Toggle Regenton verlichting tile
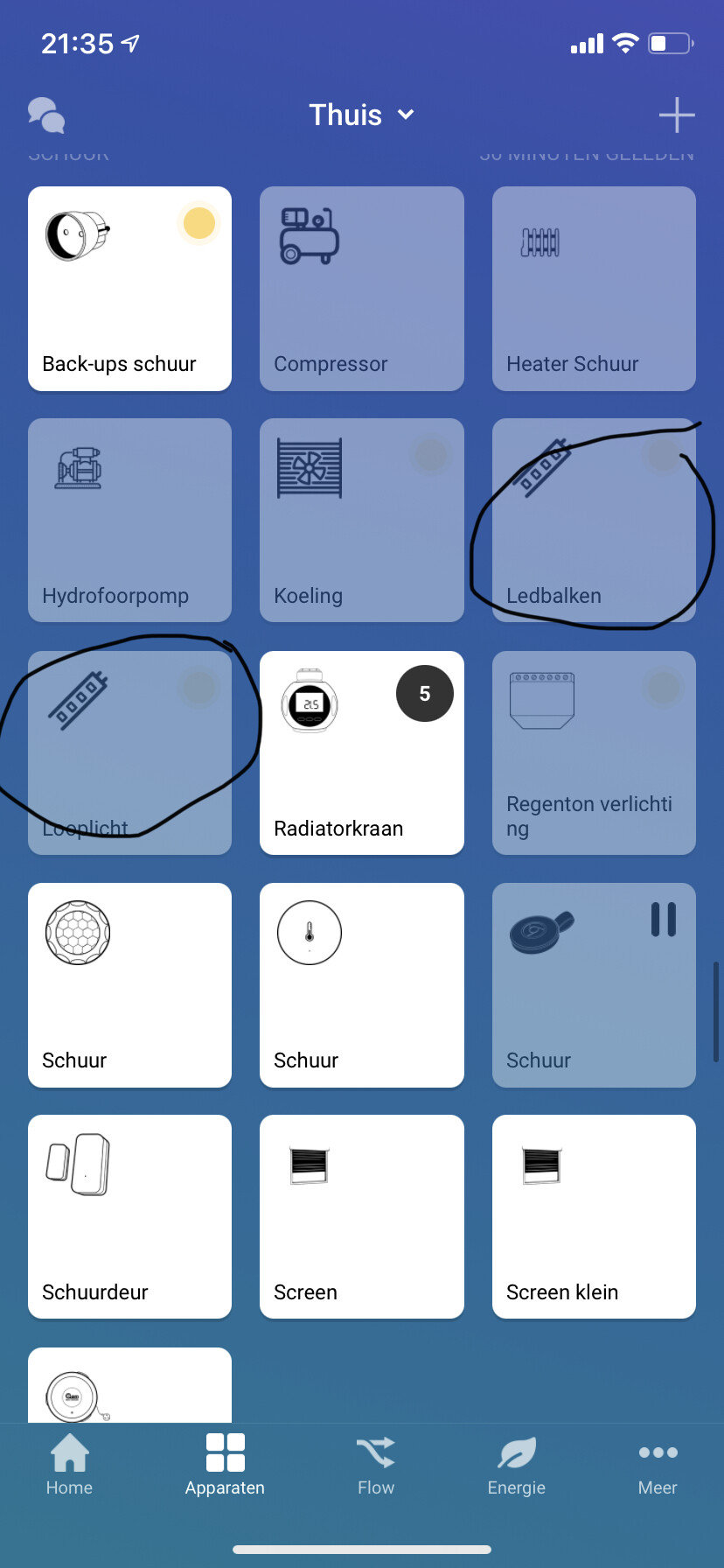This screenshot has height=1568, width=724. pyautogui.click(x=594, y=752)
